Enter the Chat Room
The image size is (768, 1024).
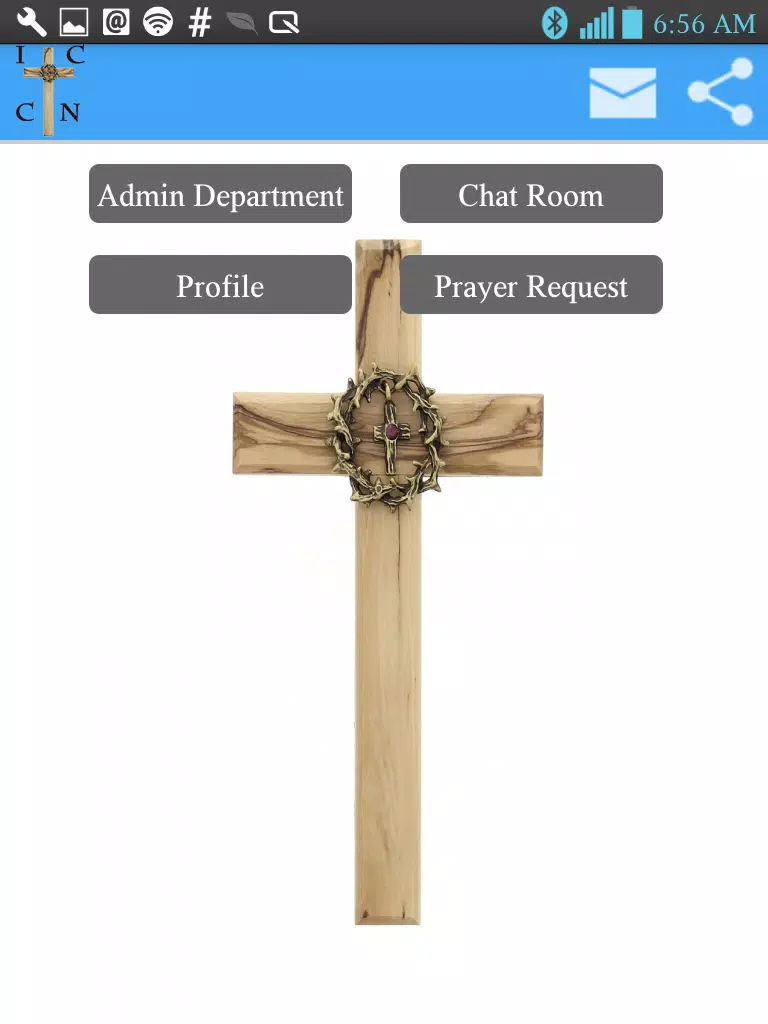click(x=531, y=194)
